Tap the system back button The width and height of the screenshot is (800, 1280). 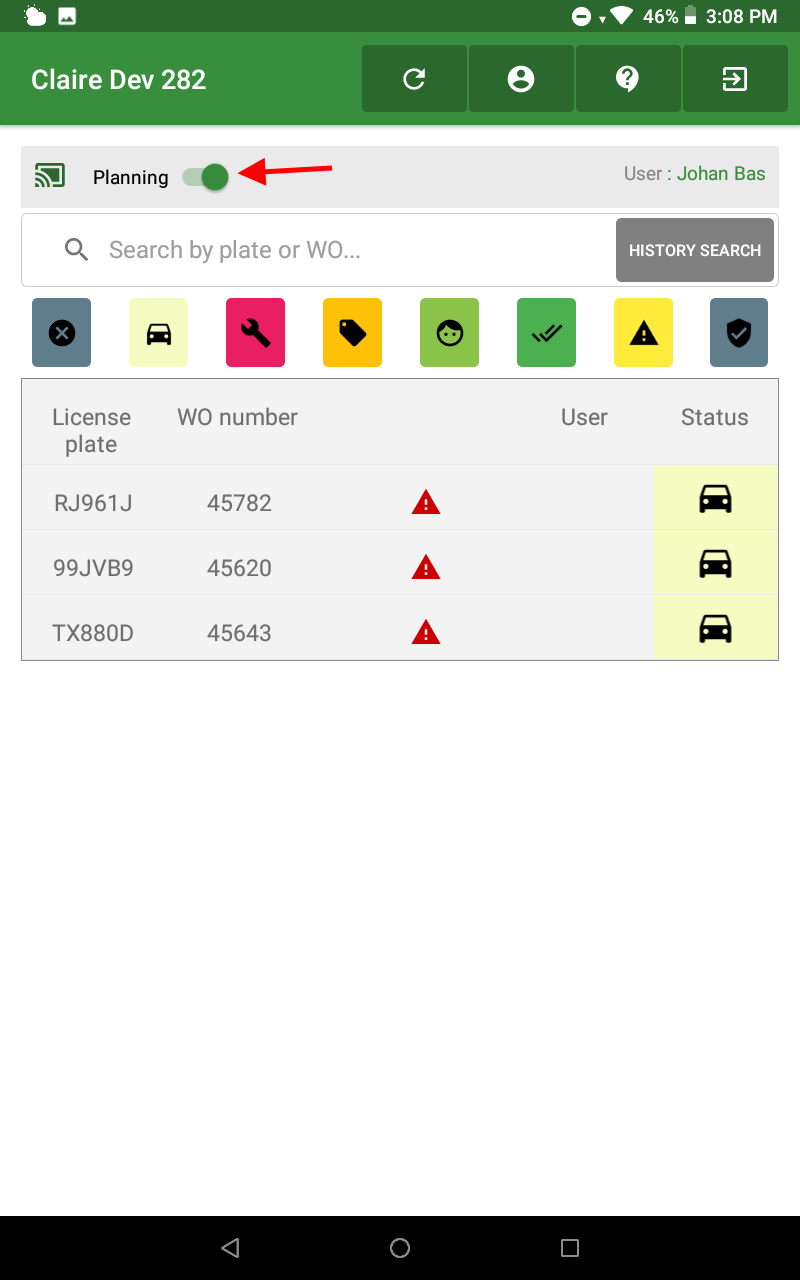pos(230,1247)
